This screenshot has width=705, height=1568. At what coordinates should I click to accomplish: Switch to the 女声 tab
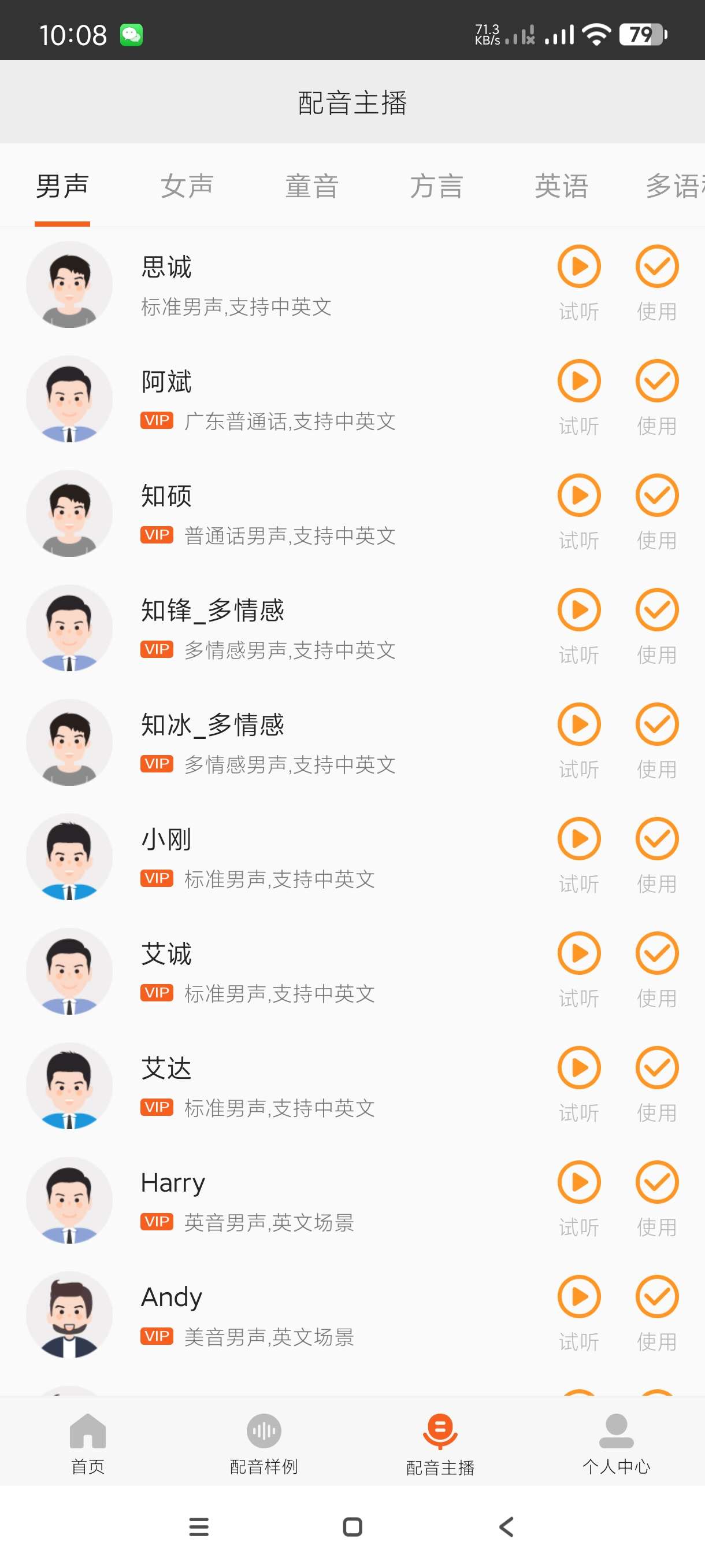coord(187,186)
